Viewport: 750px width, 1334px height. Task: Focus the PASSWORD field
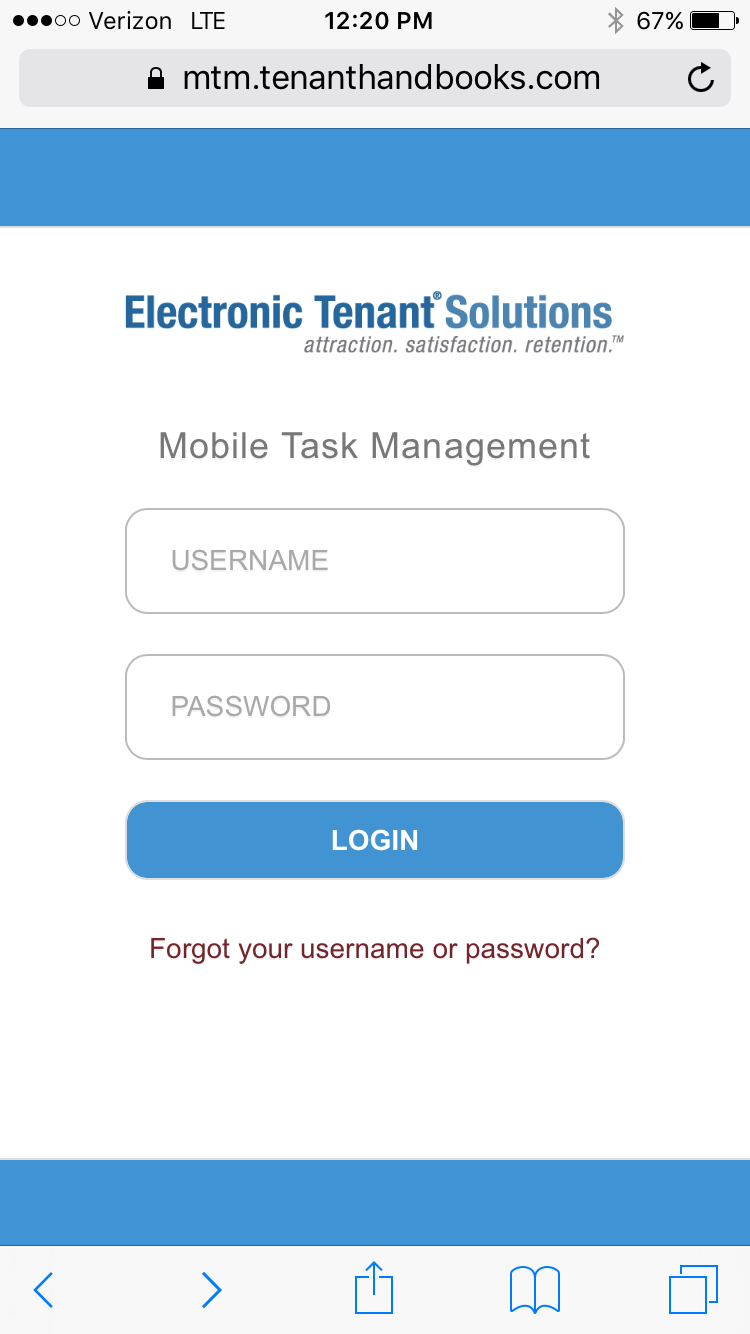(374, 706)
